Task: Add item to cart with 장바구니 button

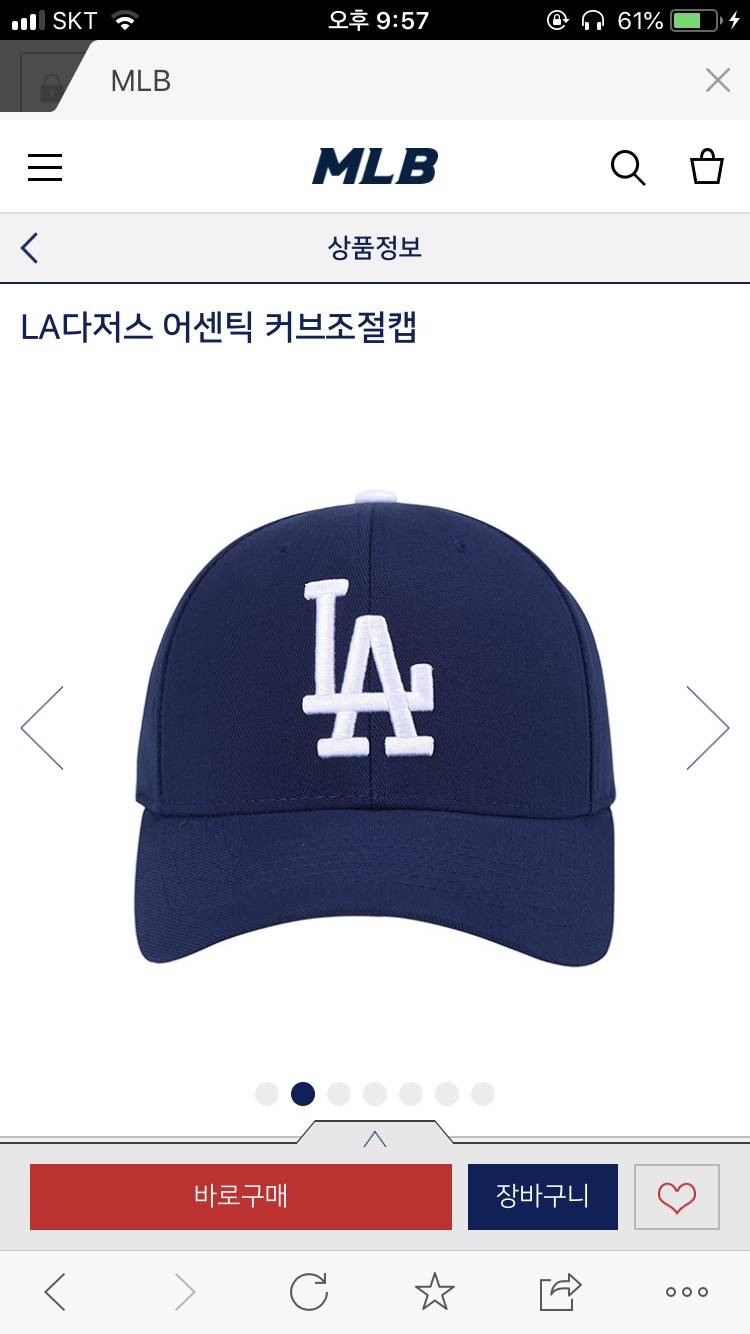Action: point(543,1196)
